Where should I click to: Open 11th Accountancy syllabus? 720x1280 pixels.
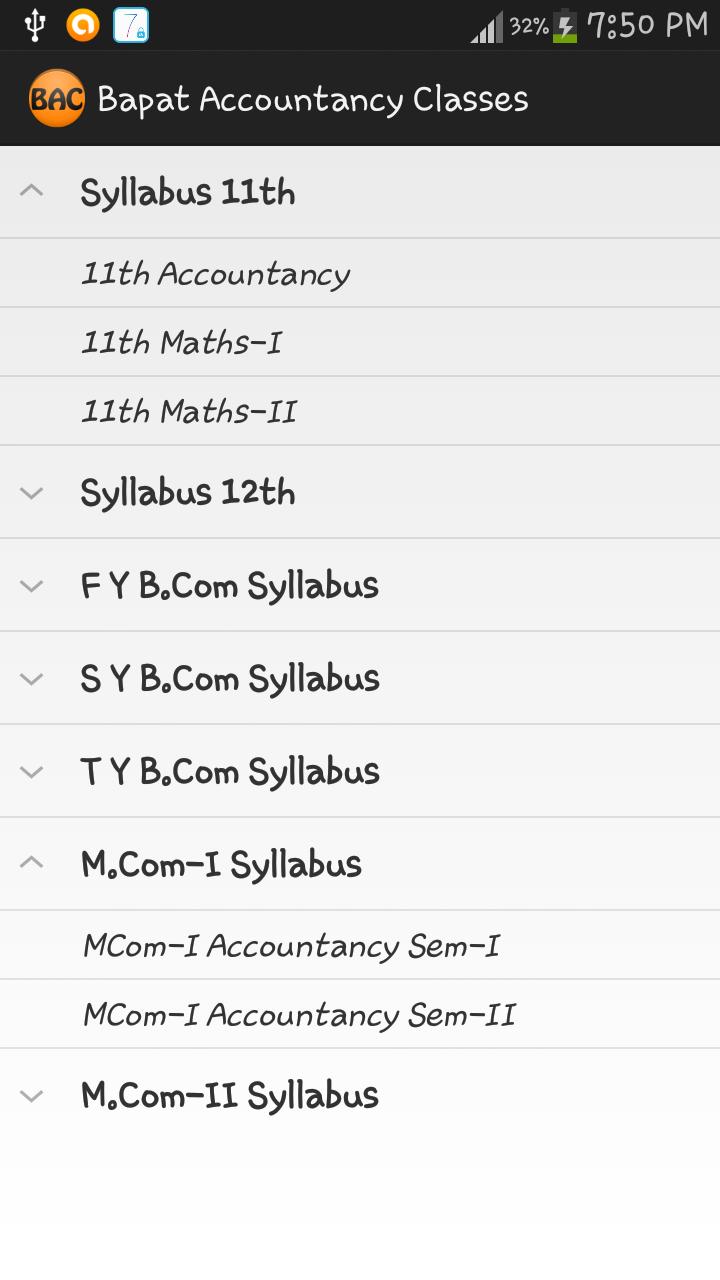215,273
